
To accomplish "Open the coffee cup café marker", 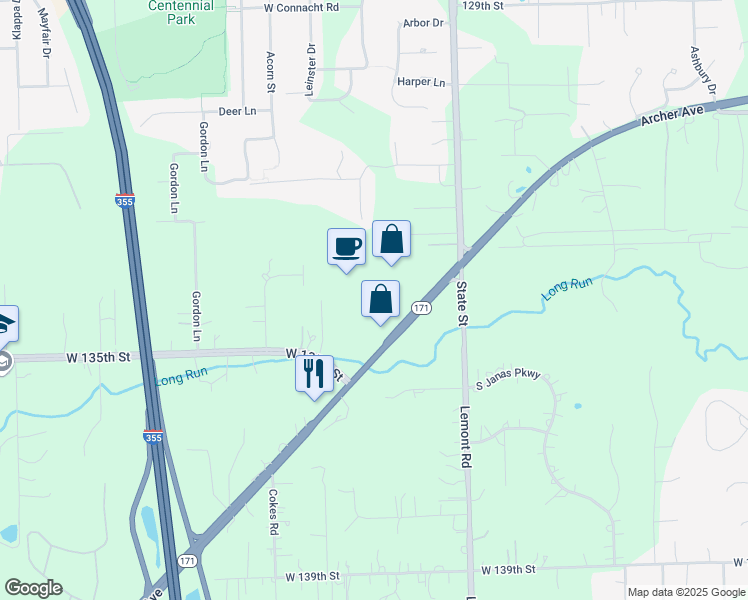I will coord(346,246).
